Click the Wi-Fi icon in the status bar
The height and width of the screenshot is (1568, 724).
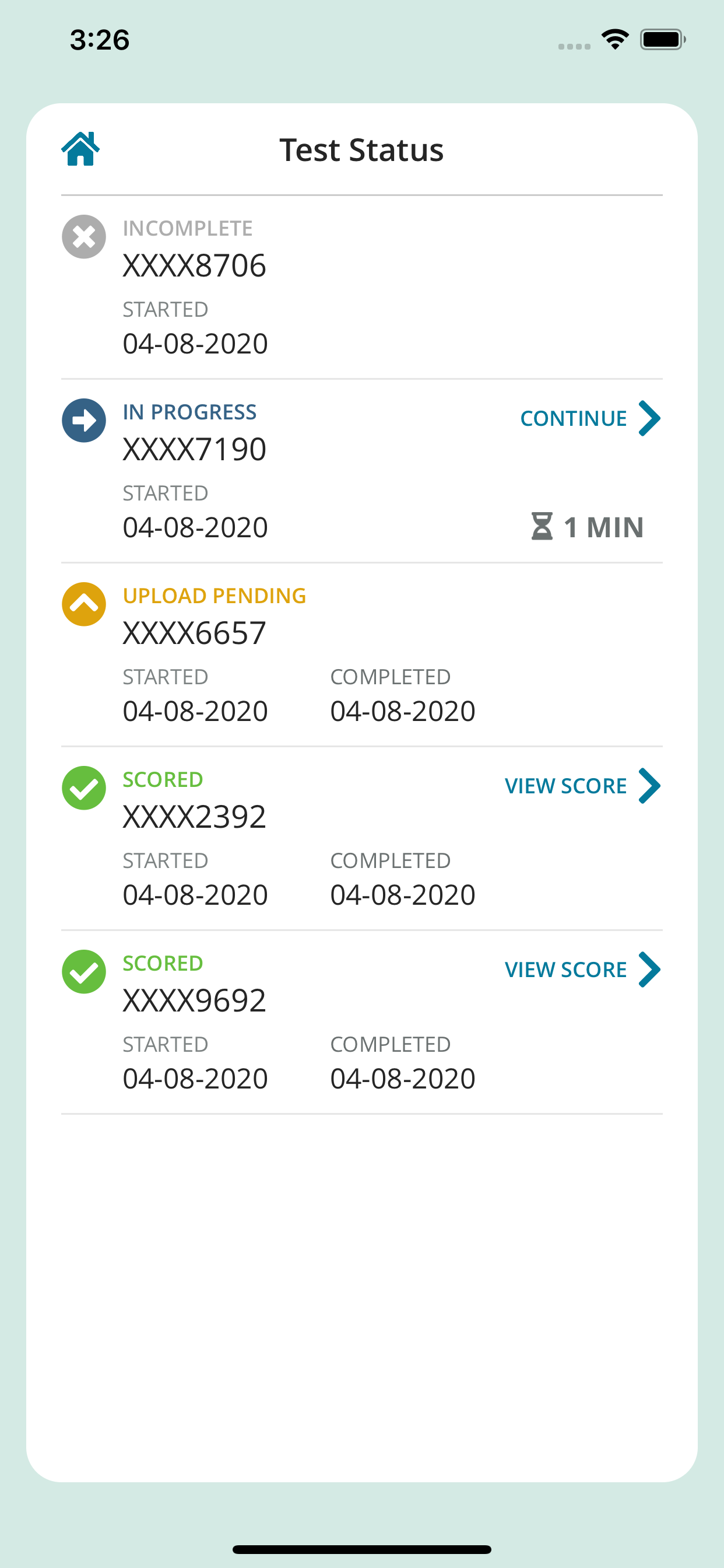615,39
